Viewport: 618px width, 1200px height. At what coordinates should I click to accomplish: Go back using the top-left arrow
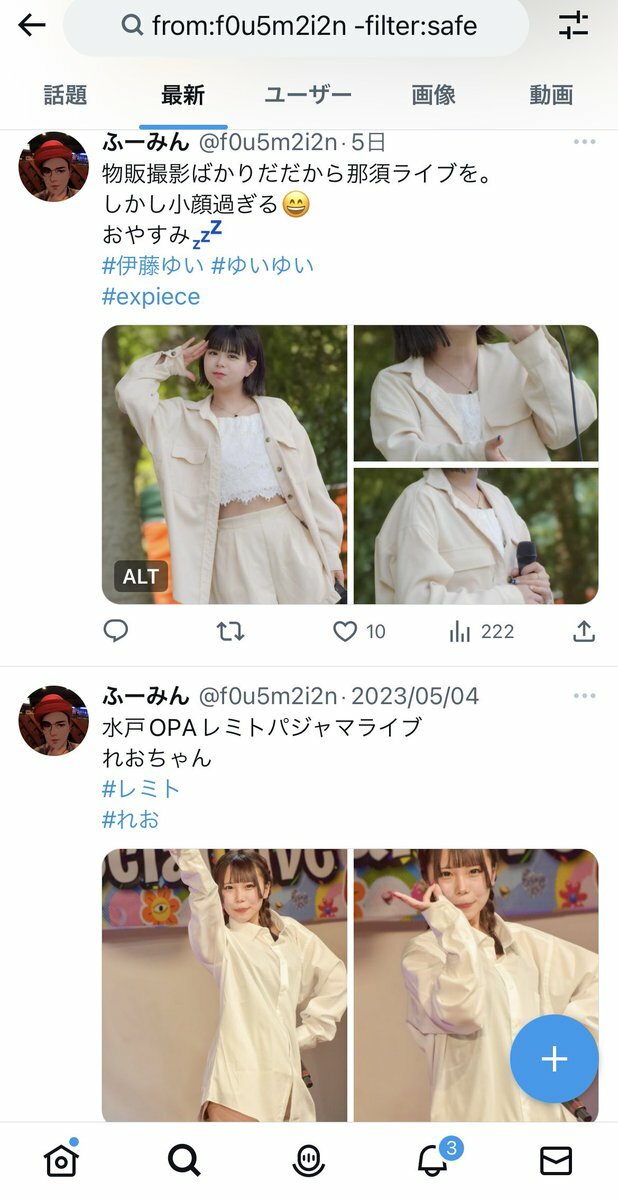[x=32, y=25]
